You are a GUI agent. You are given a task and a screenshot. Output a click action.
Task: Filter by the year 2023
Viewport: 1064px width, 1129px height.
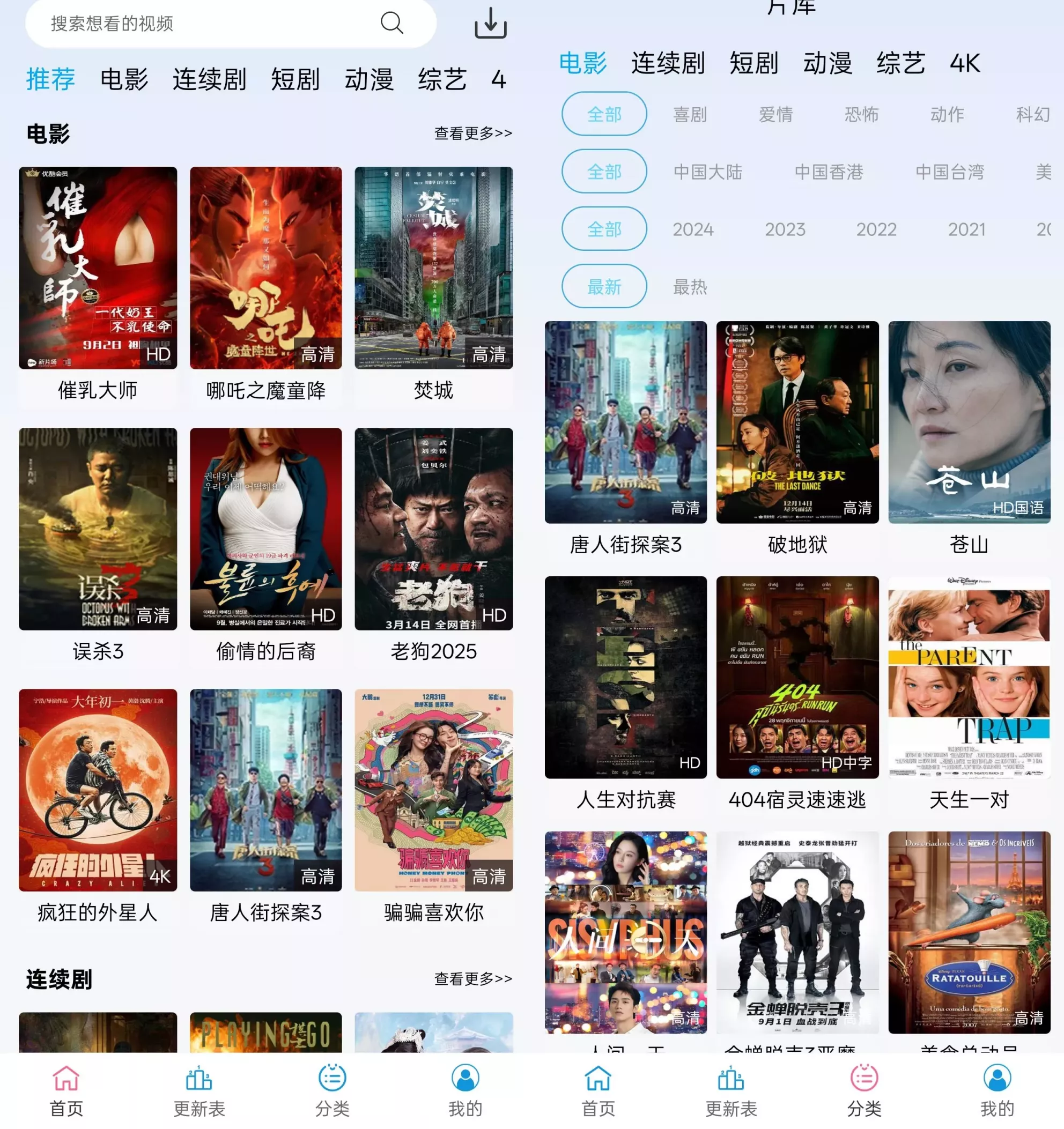785,229
